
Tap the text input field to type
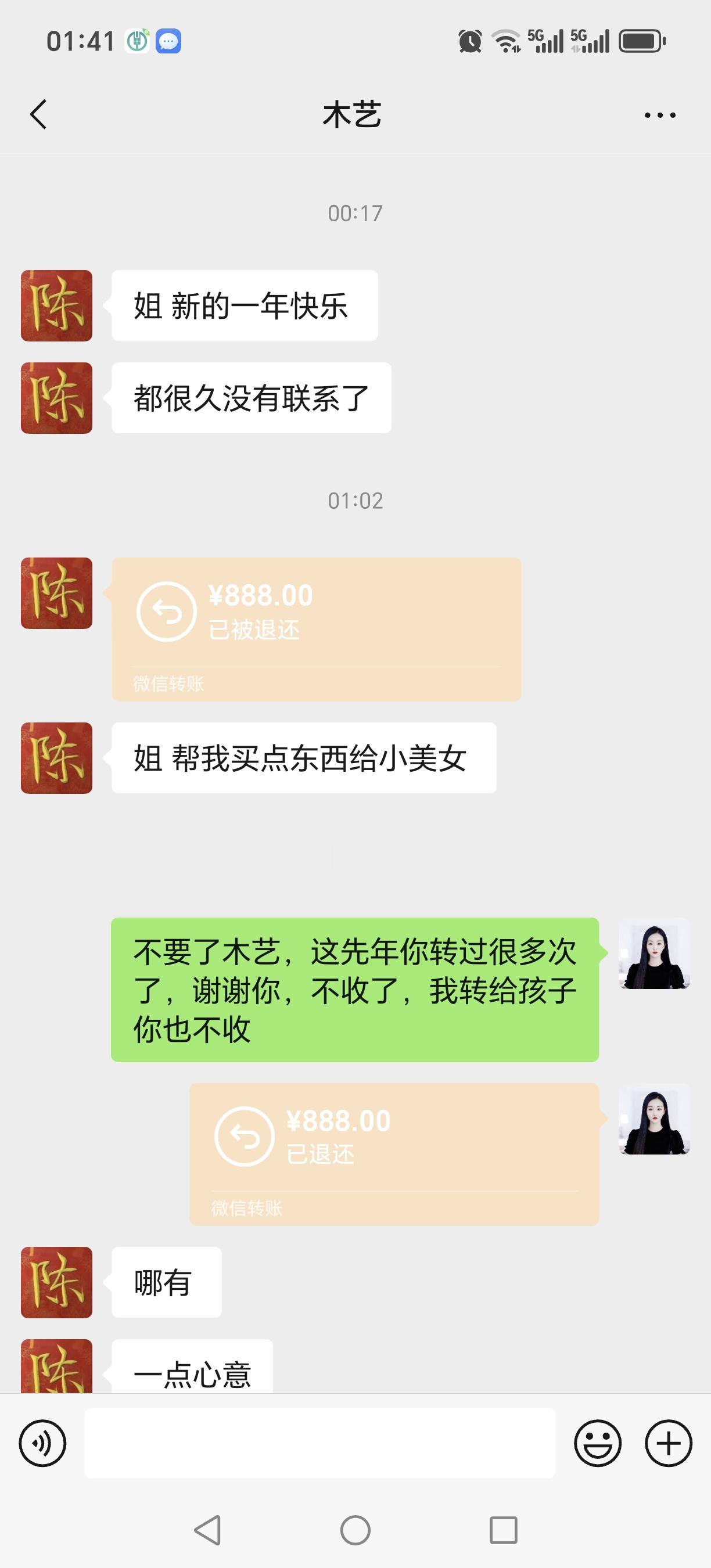(x=319, y=1441)
